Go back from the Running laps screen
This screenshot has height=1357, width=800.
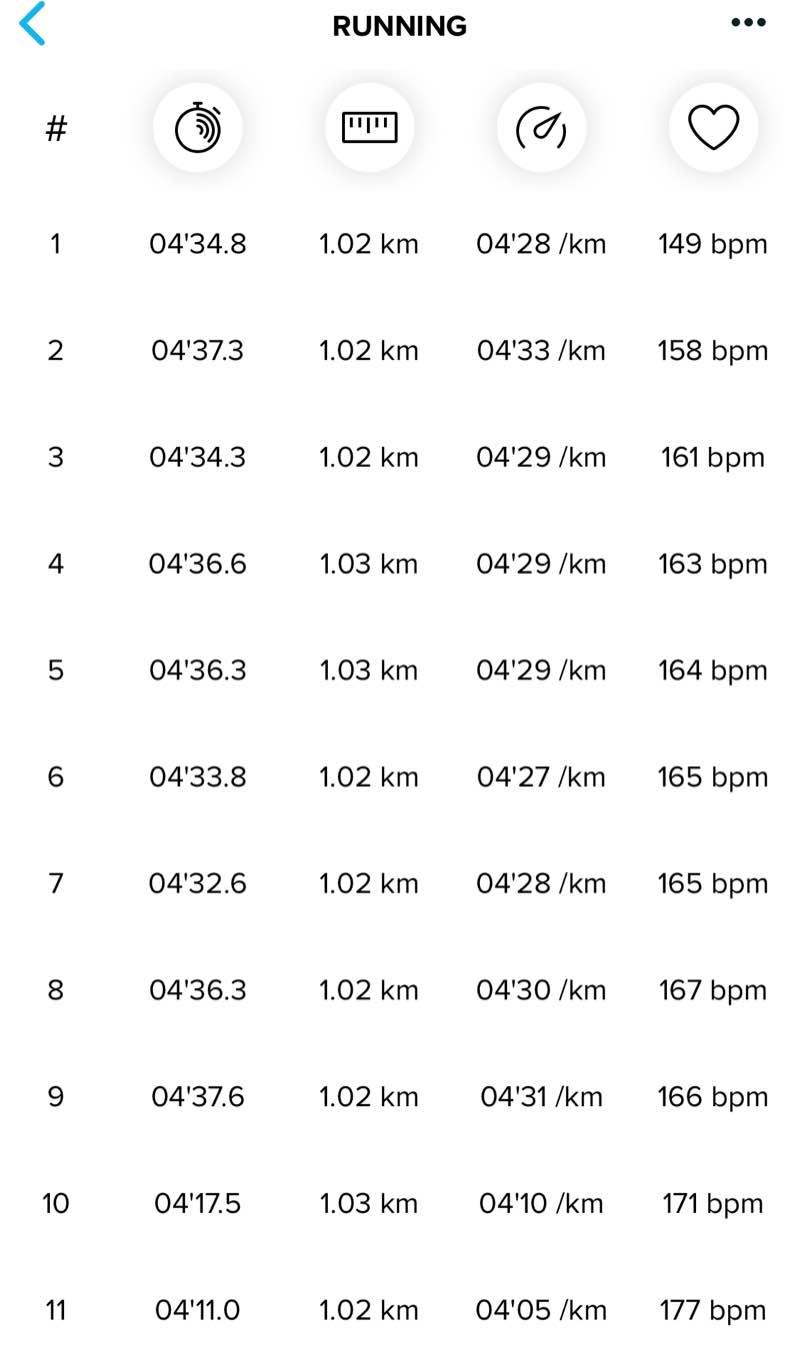(x=33, y=25)
